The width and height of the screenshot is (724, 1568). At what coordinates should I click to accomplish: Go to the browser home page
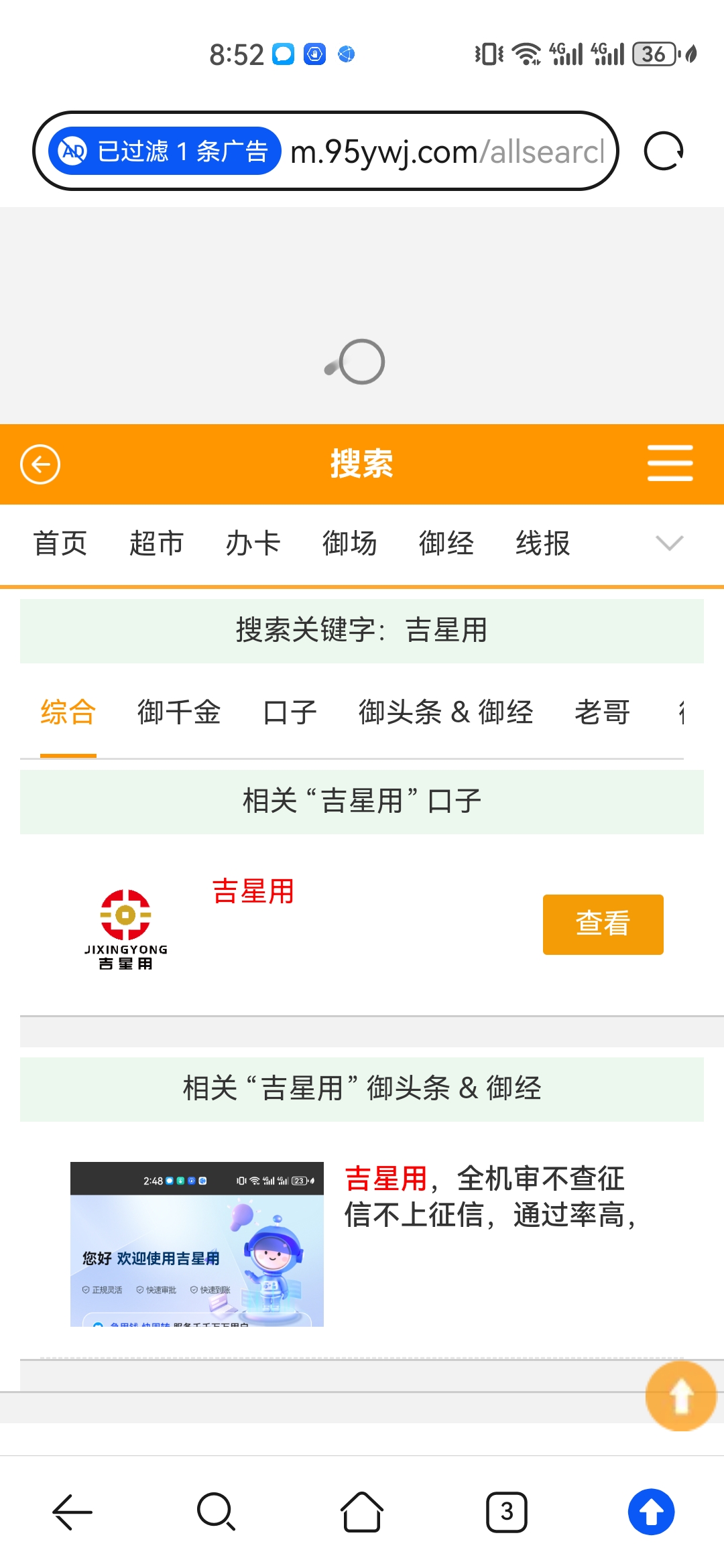click(x=362, y=1512)
